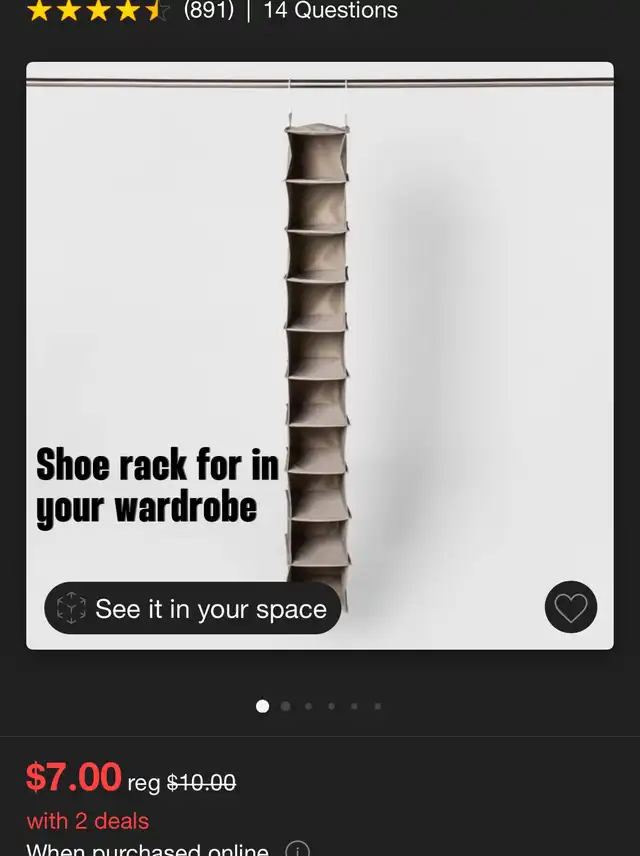Viewport: 640px width, 856px height.
Task: Favorite this item with the heart icon
Action: point(571,607)
